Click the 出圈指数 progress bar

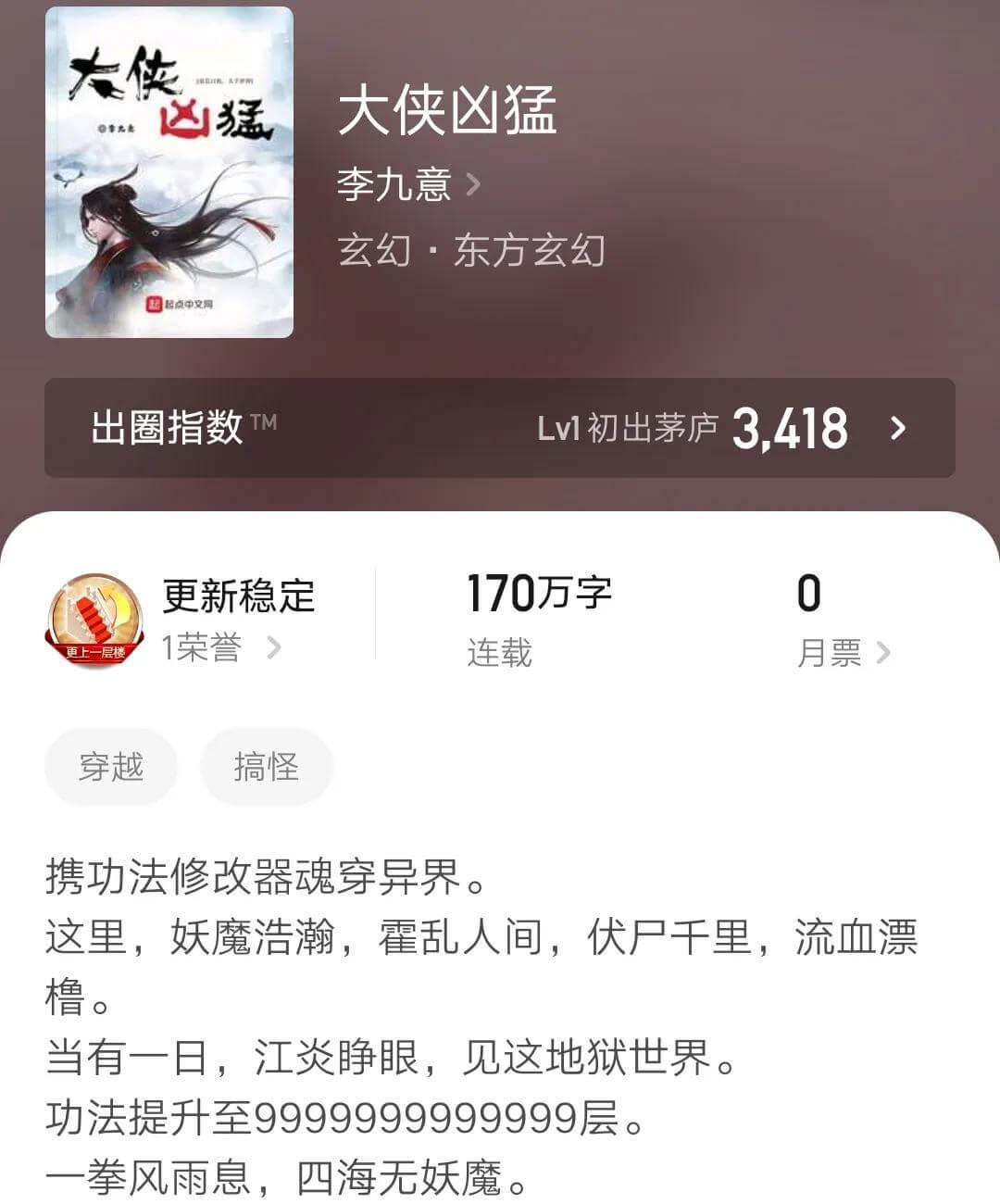(500, 429)
